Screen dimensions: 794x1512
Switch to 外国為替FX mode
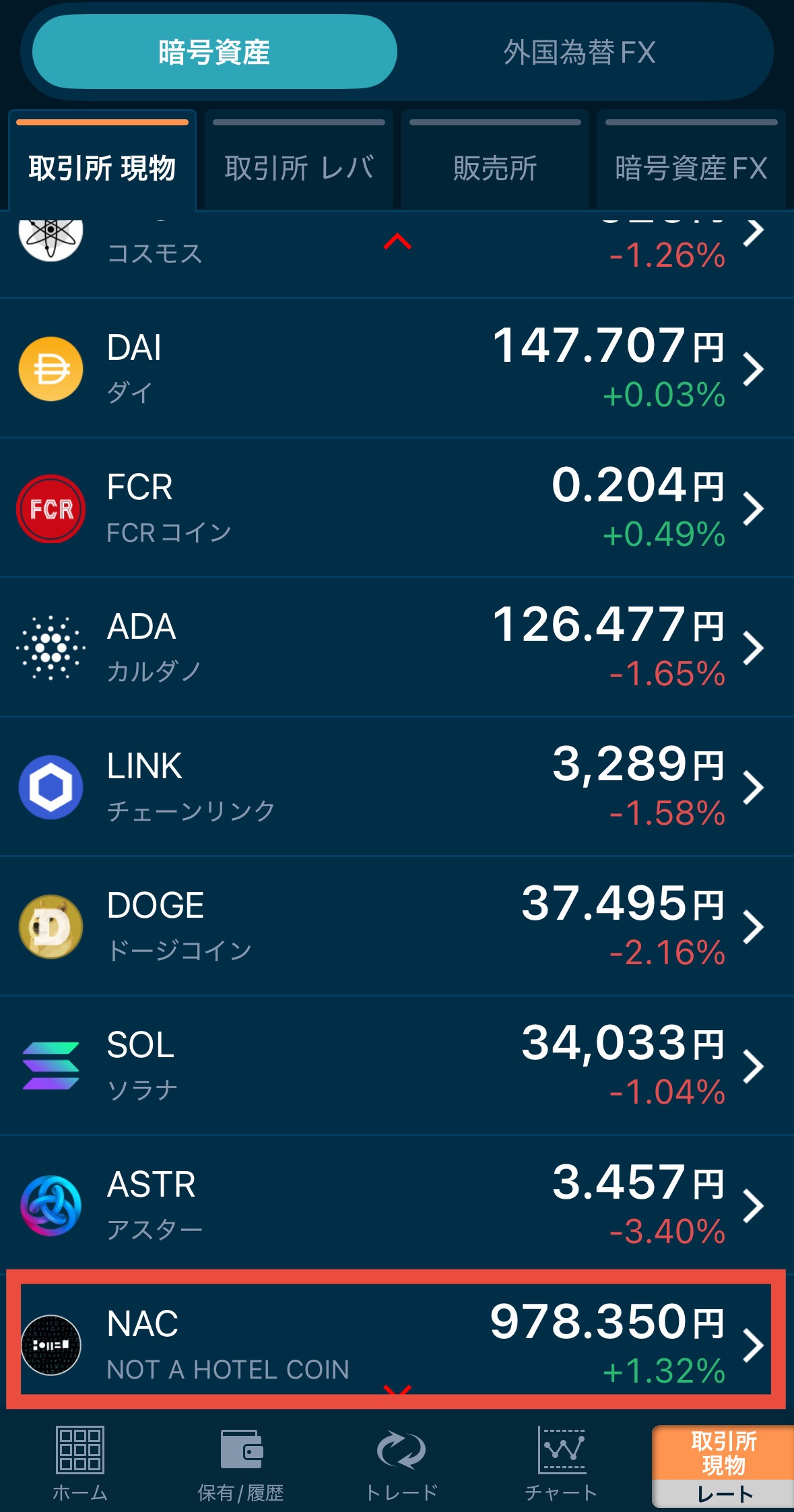click(581, 52)
